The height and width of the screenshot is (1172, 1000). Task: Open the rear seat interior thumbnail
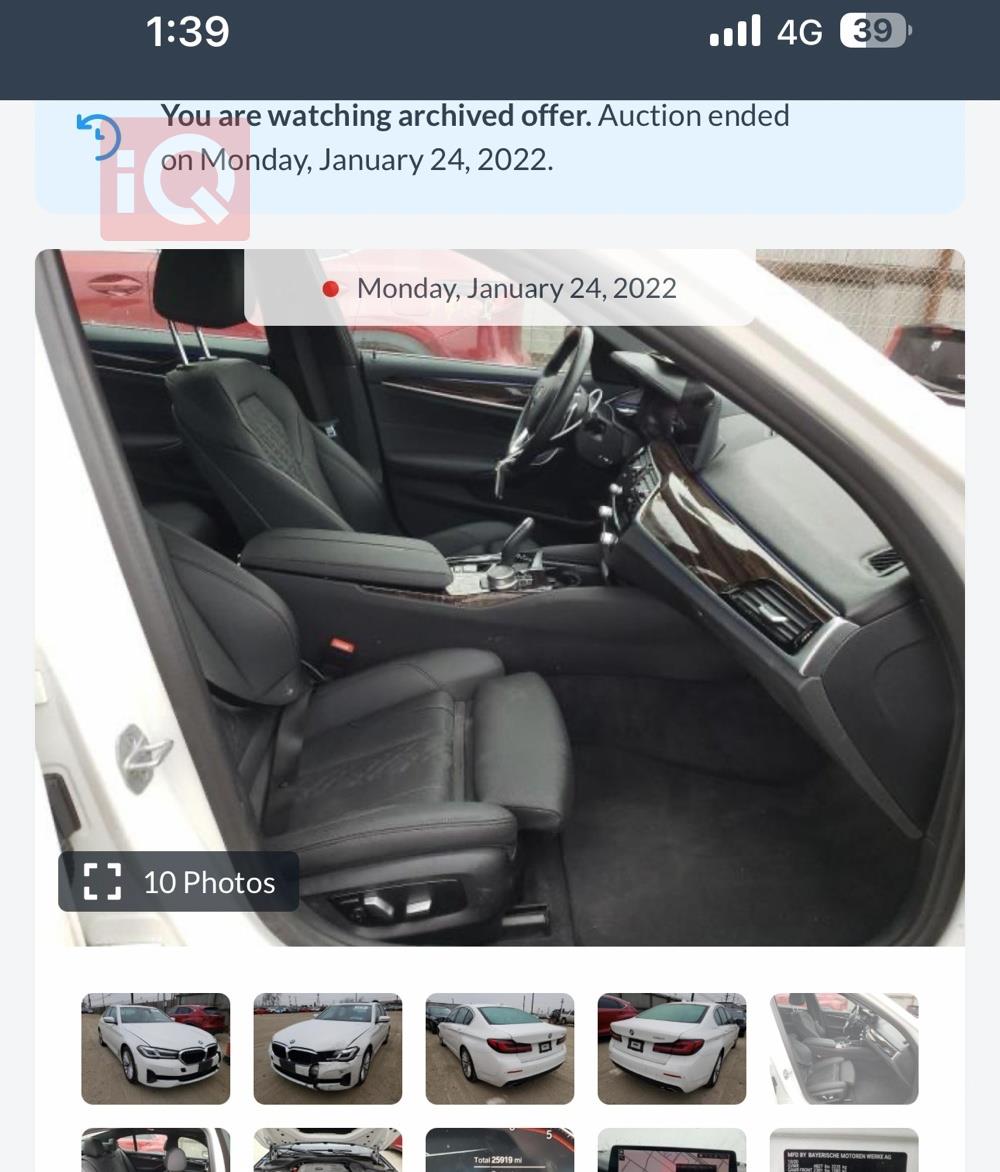point(156,1152)
